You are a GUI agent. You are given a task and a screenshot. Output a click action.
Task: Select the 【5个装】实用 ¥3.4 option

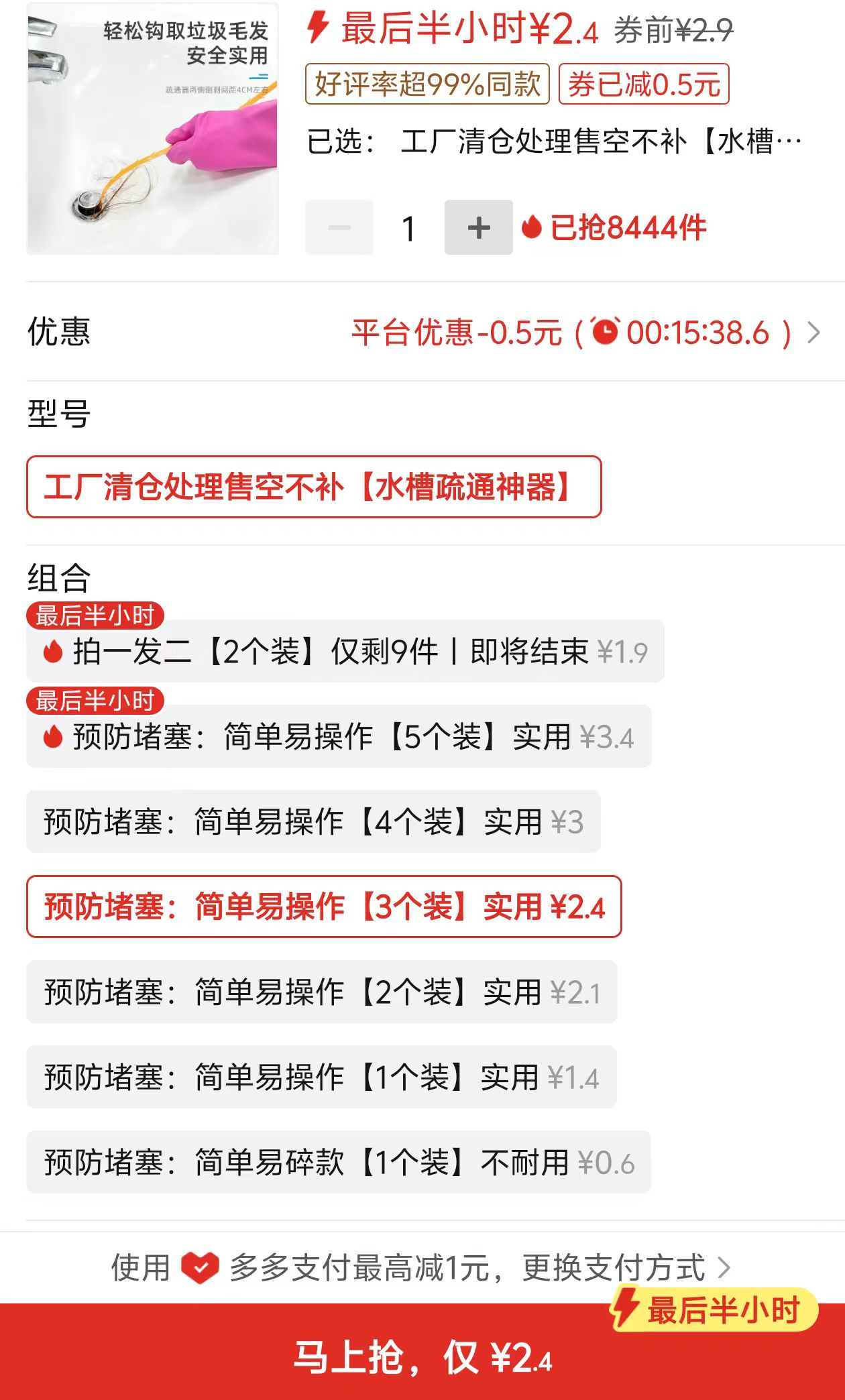tap(338, 736)
